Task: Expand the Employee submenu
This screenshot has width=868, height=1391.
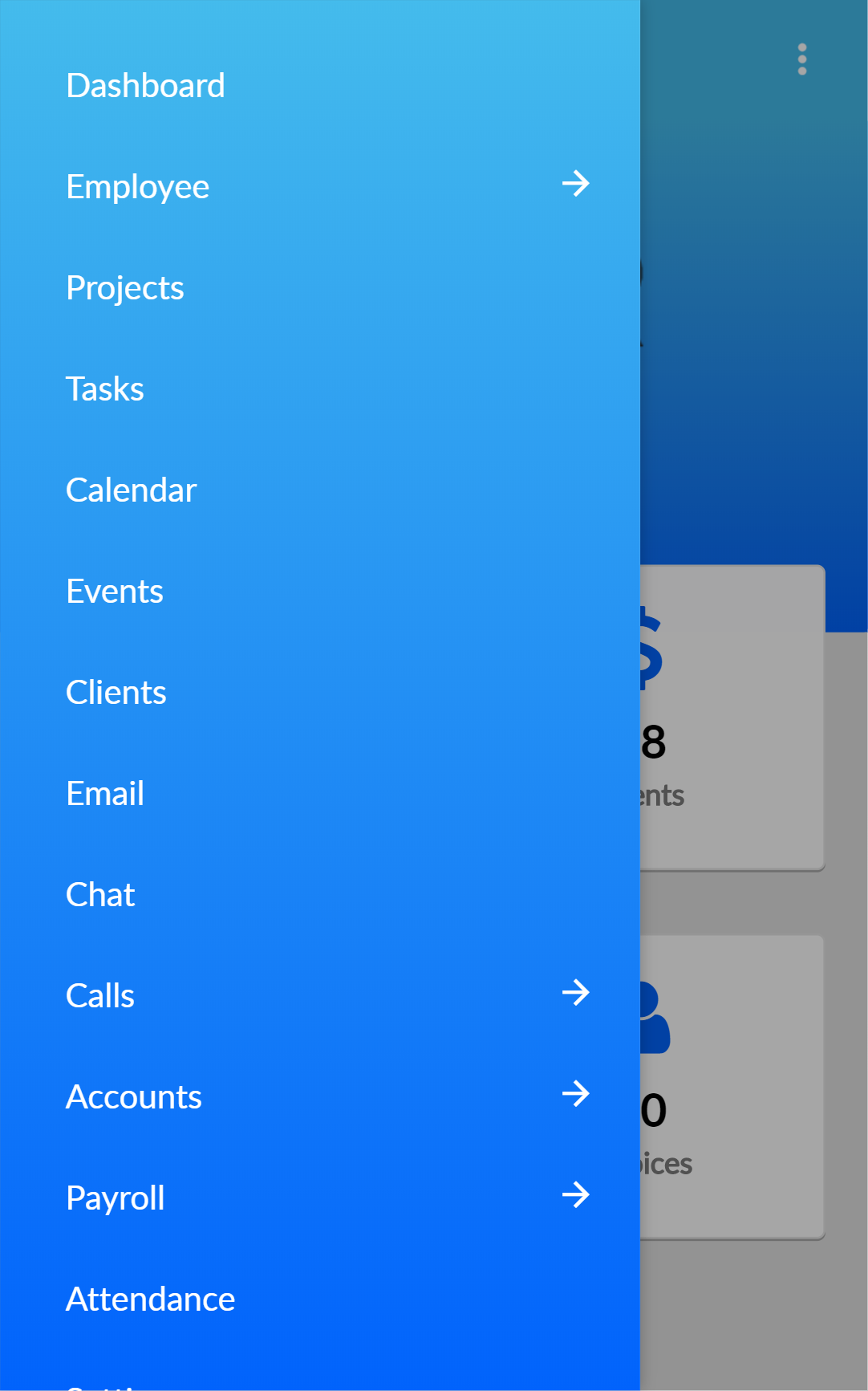Action: click(x=575, y=185)
